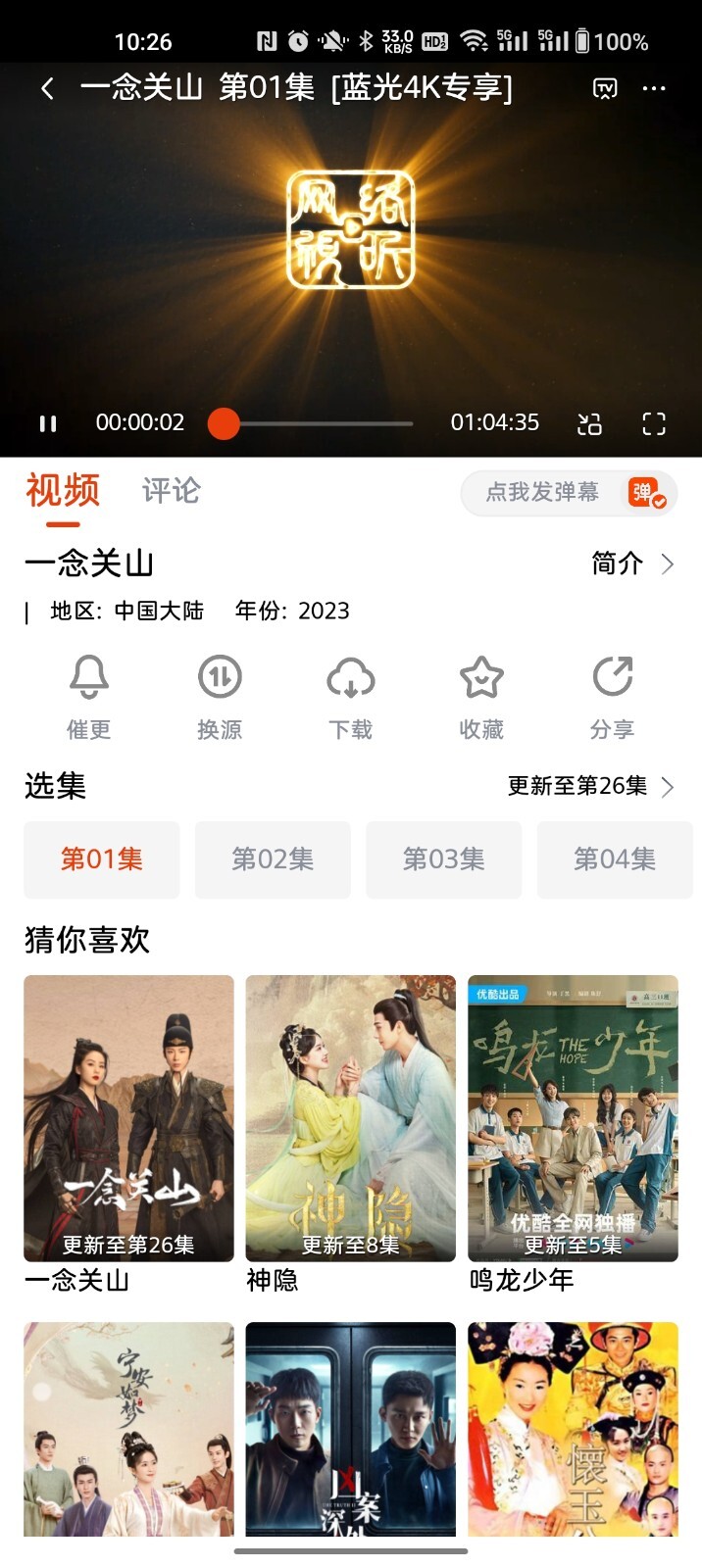
Task: Pause the video playback
Action: click(x=47, y=423)
